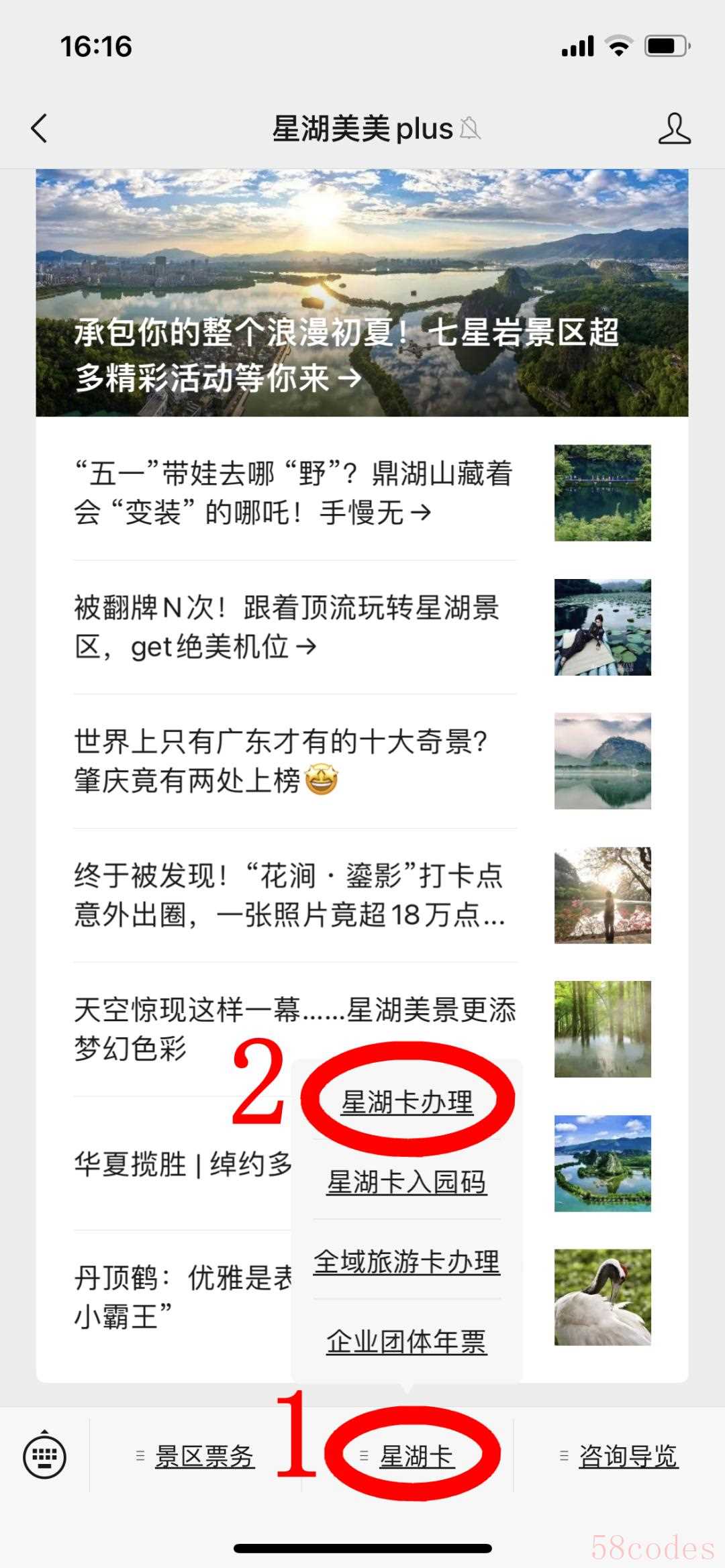Open the account profile icon

pos(674,128)
